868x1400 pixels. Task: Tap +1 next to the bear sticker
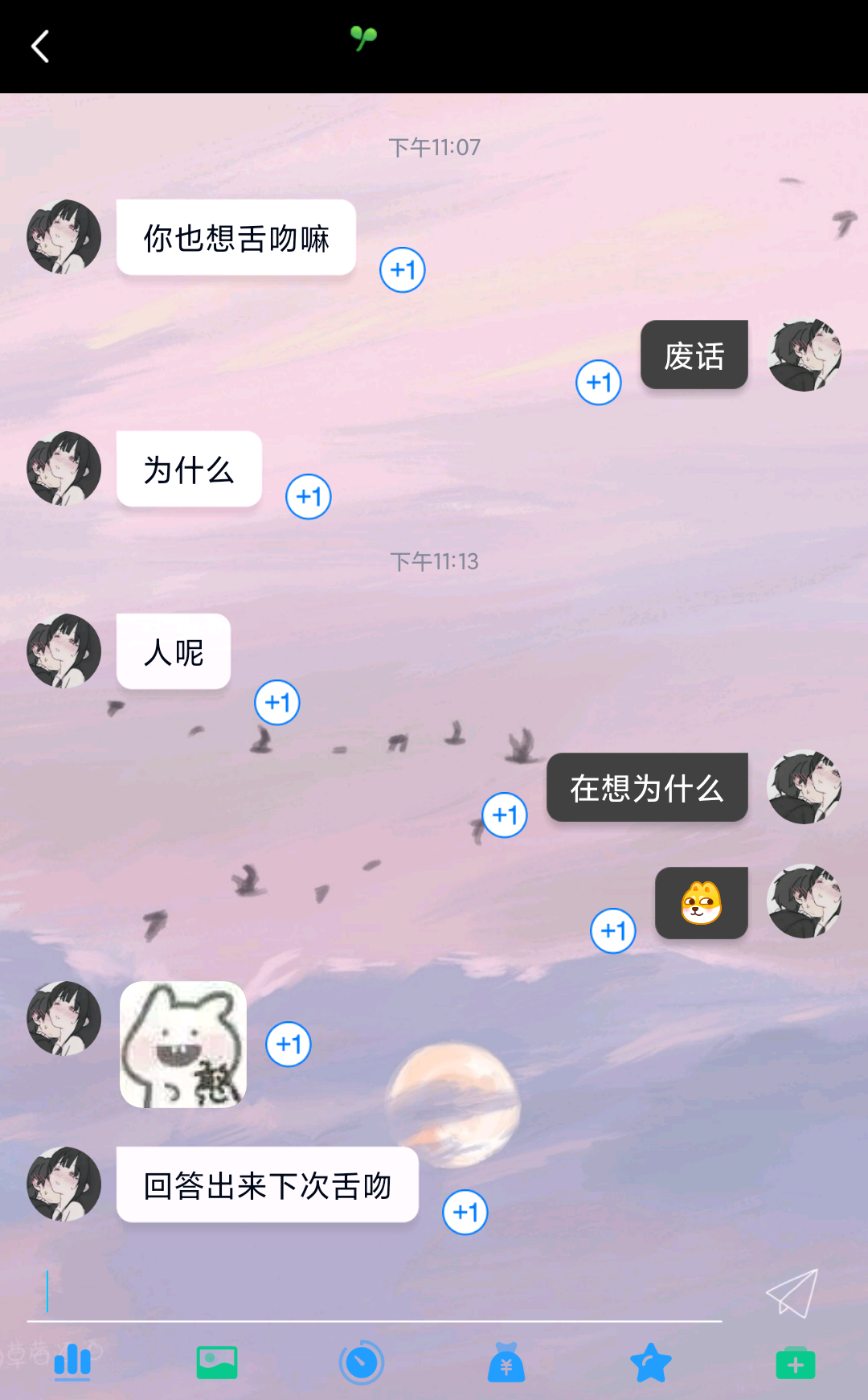[289, 1045]
